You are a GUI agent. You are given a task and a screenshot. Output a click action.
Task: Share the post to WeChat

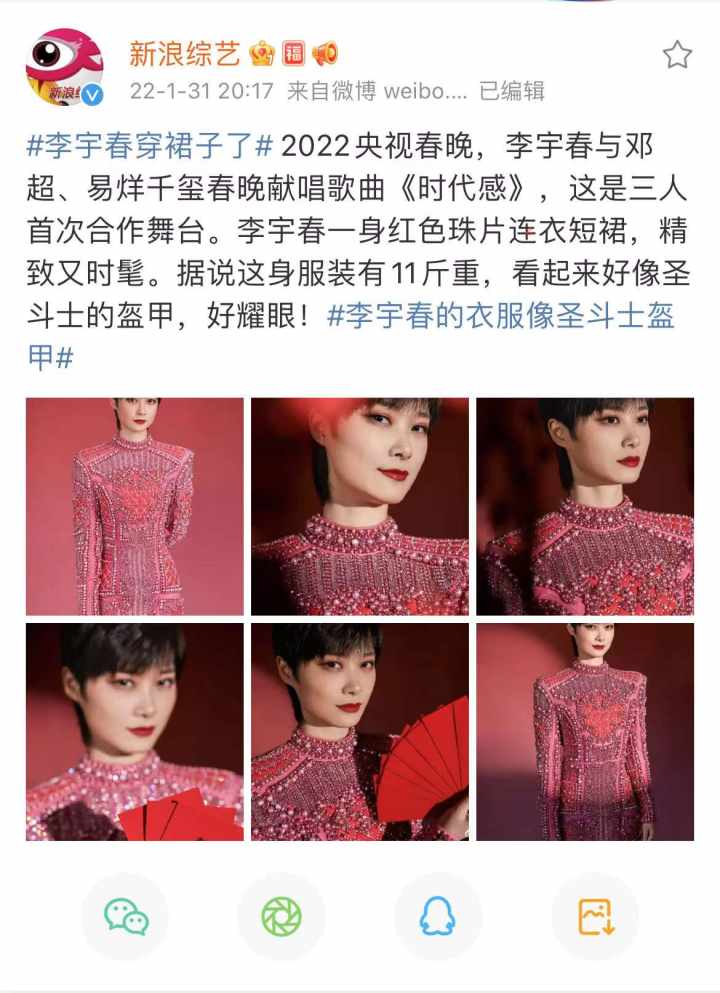pyautogui.click(x=125, y=916)
